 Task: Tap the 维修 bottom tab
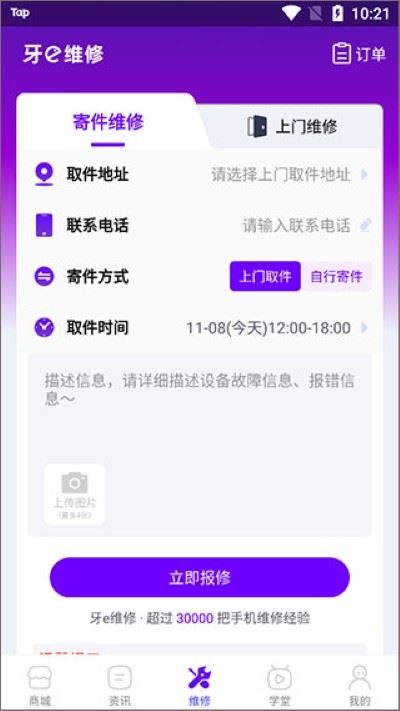coord(200,685)
